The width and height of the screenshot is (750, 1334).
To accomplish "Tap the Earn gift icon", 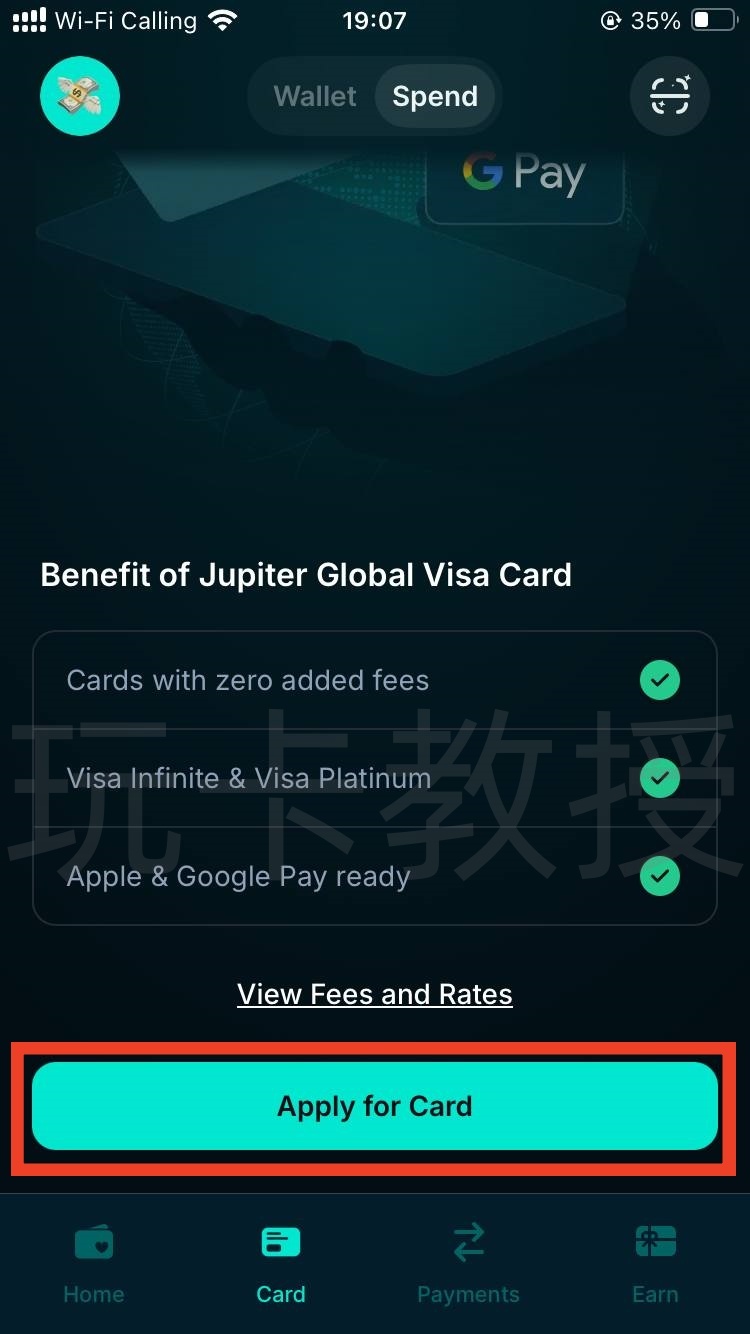I will (655, 1241).
